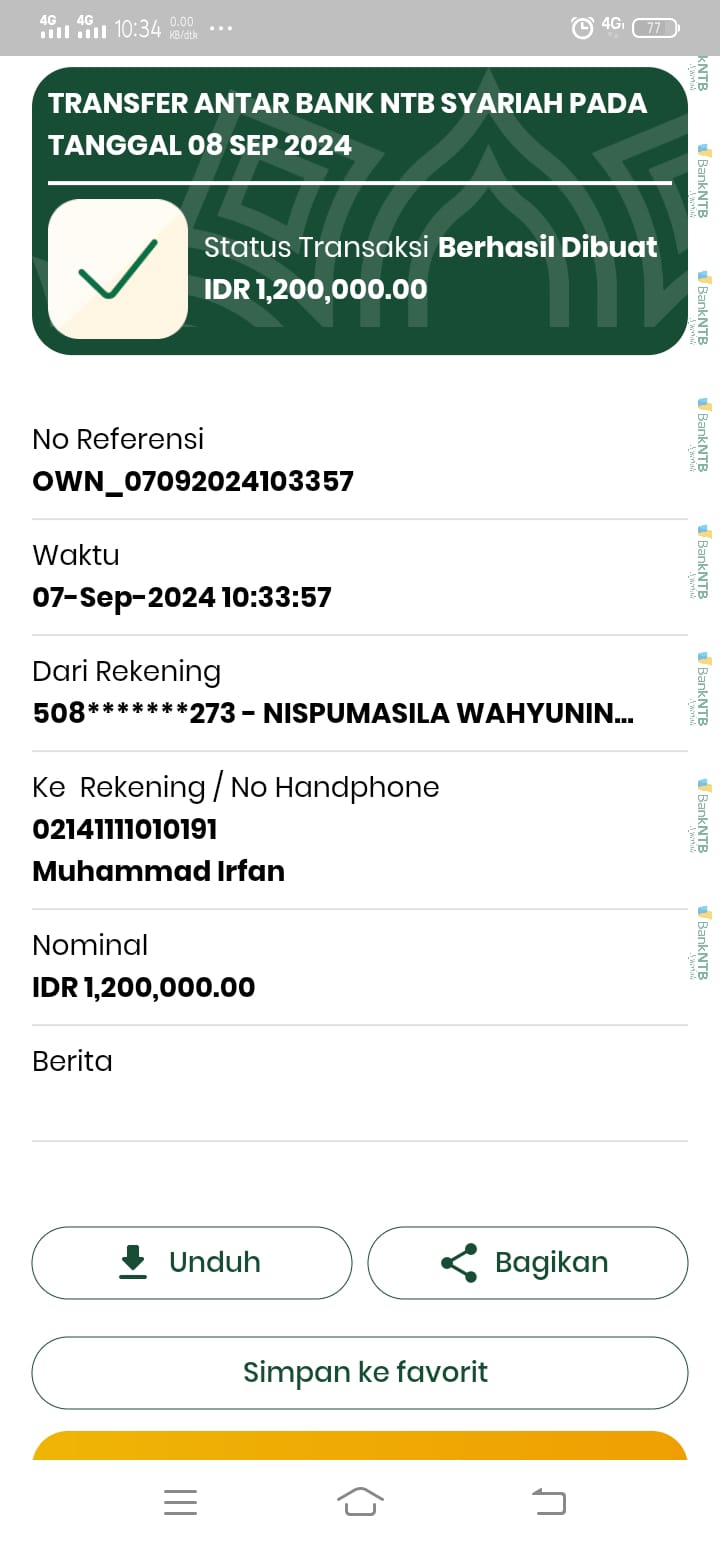Share the receipt via Bagikan
Screen dimensions: 720x1544
[527, 1262]
